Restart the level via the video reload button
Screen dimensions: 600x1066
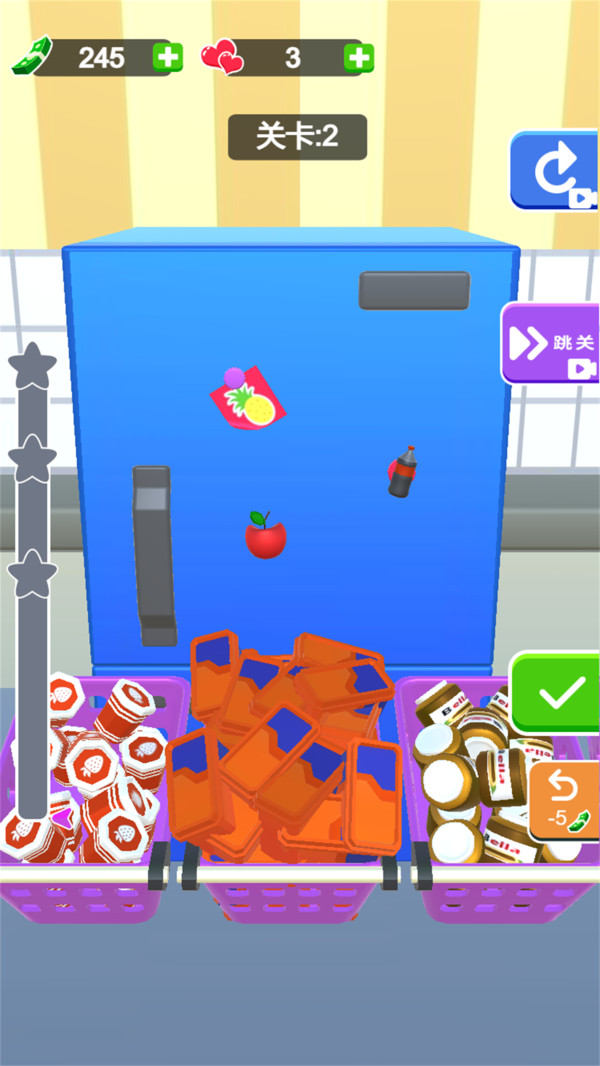pyautogui.click(x=555, y=171)
